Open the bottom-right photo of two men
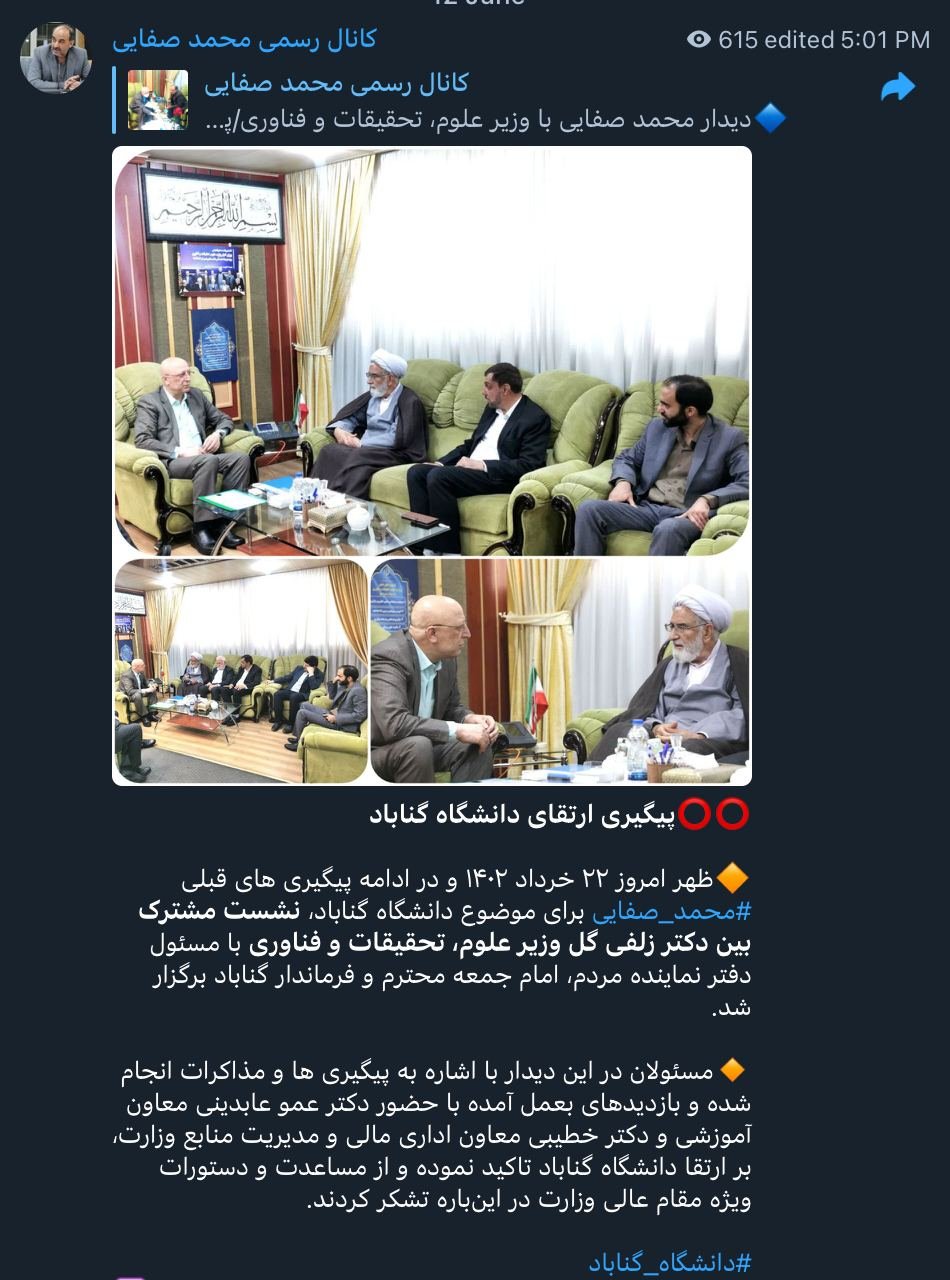The width and height of the screenshot is (950, 1280). click(560, 670)
